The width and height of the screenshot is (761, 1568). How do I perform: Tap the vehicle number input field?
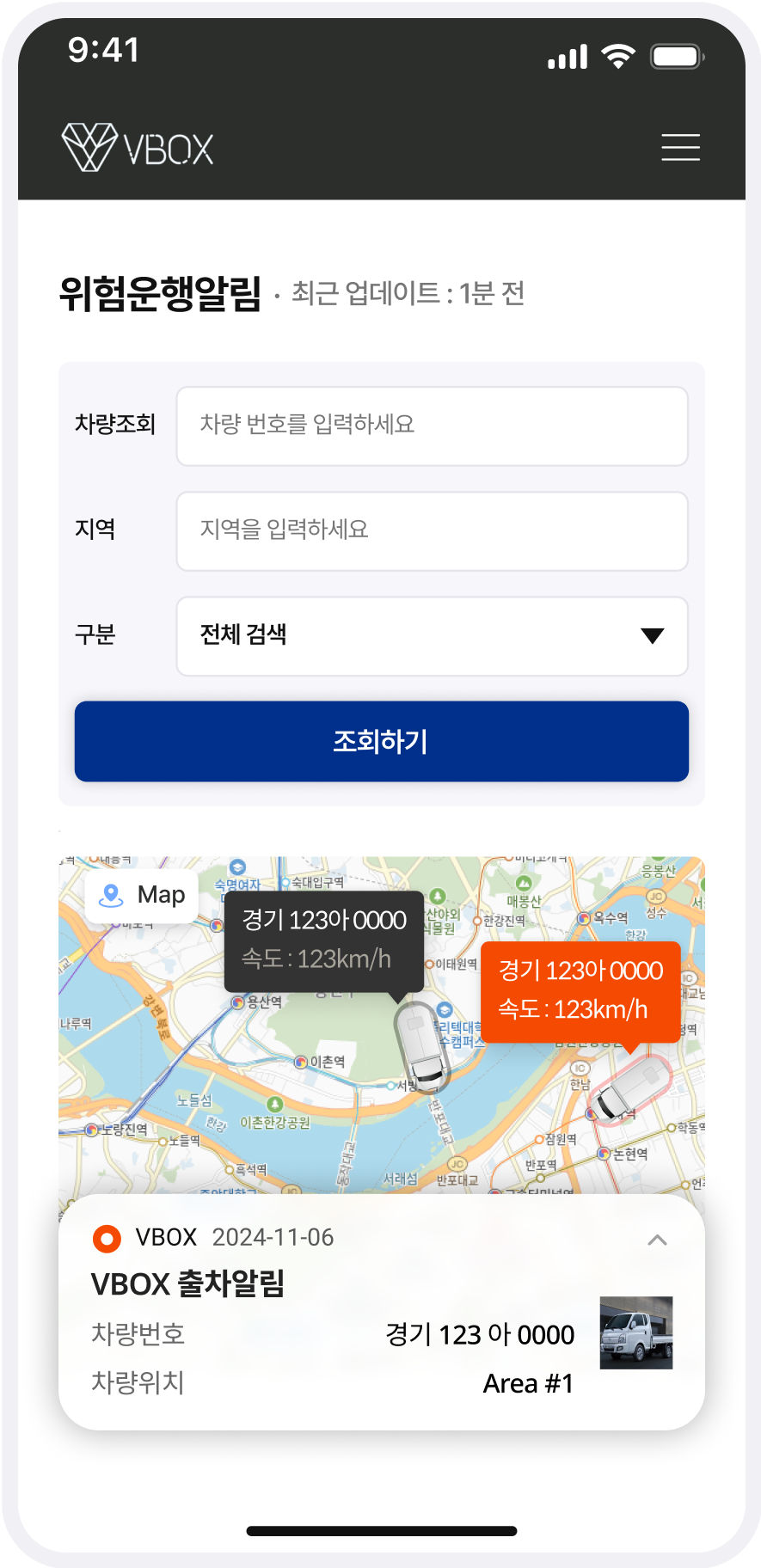coord(432,426)
